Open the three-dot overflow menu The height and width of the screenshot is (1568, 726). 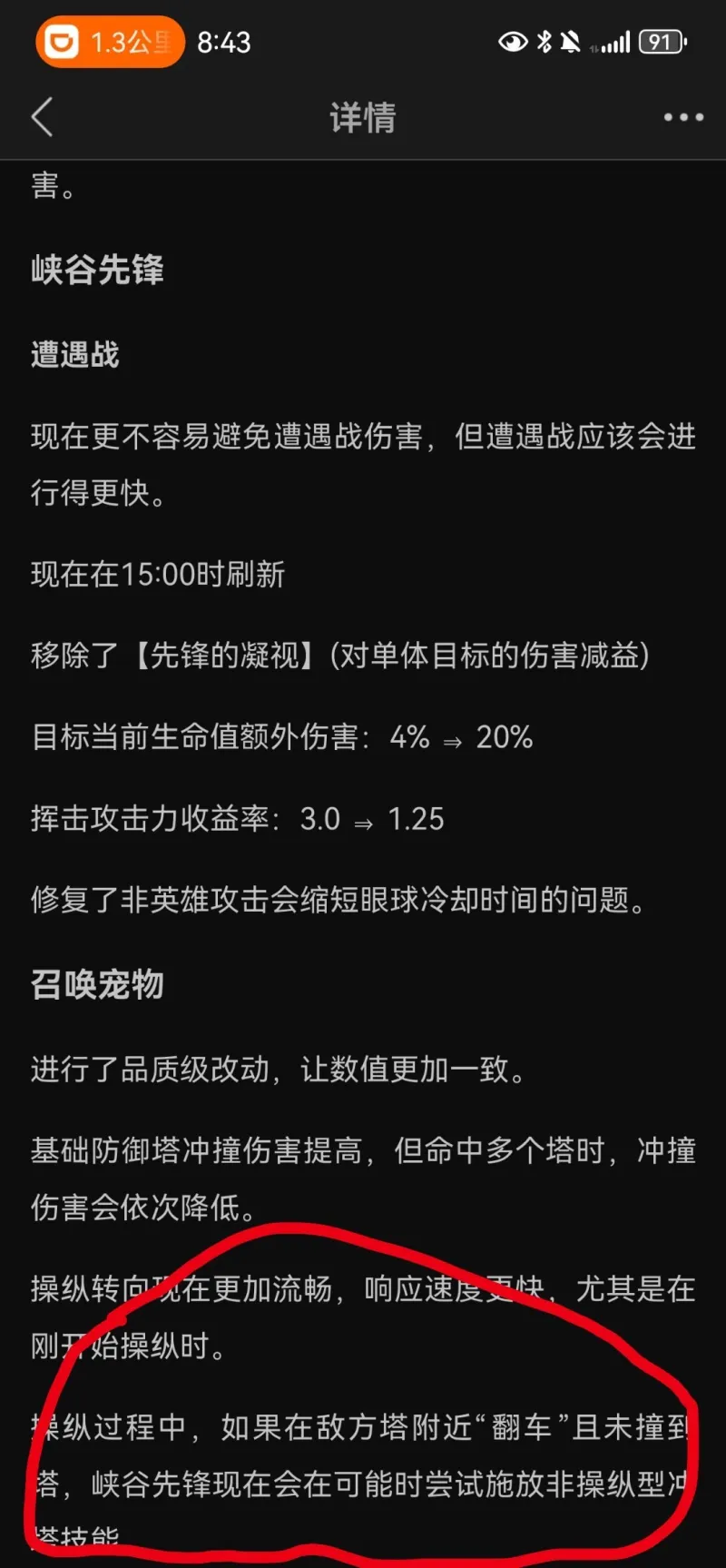682,117
